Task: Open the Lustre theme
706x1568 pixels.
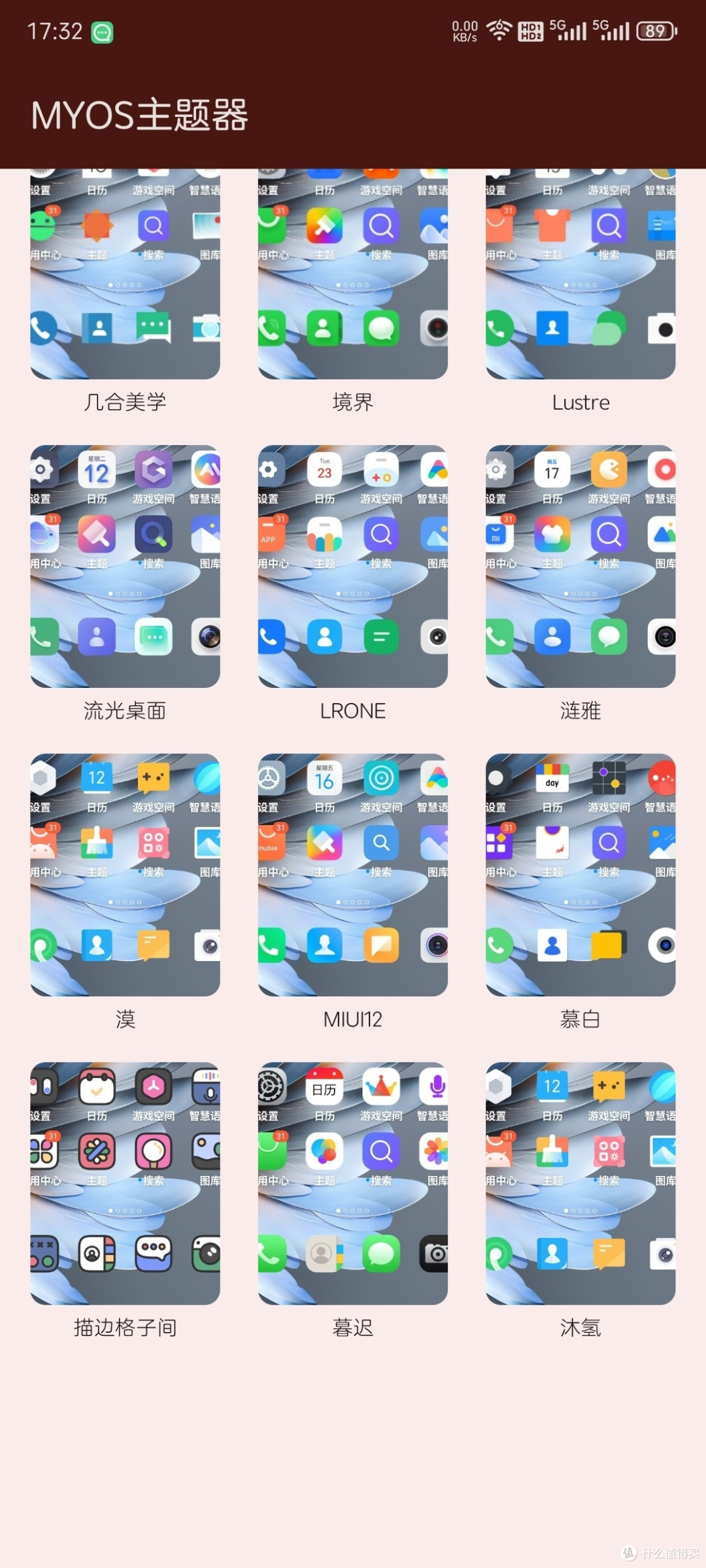Action: 580,274
